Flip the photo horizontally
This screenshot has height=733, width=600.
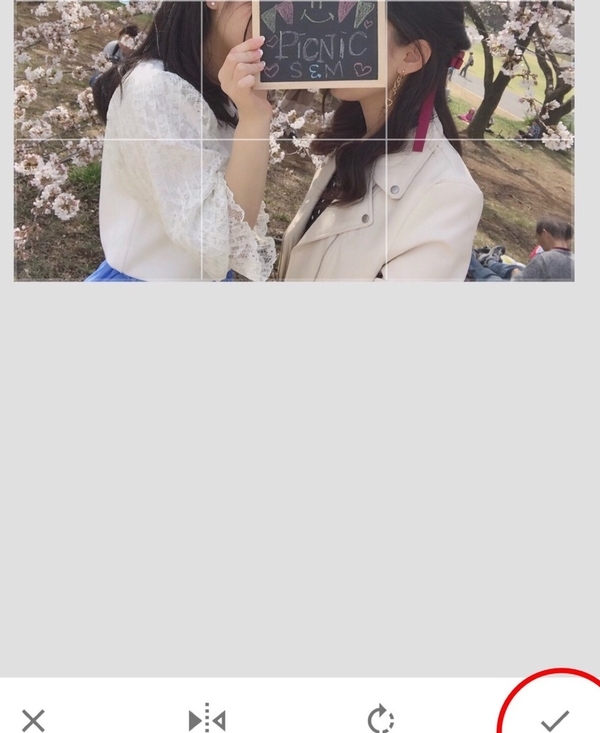[207, 719]
